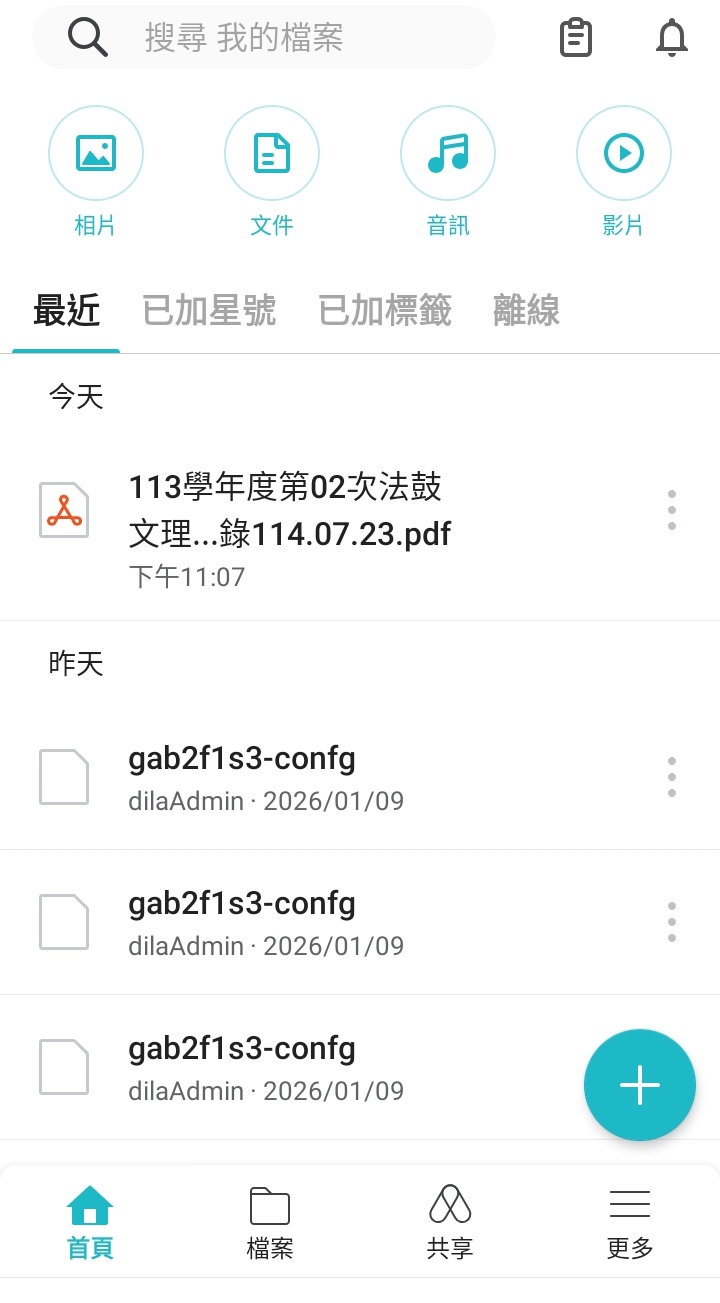Screen dimensions: 720x1303
Task: Browse the 文件 category
Action: tap(272, 154)
